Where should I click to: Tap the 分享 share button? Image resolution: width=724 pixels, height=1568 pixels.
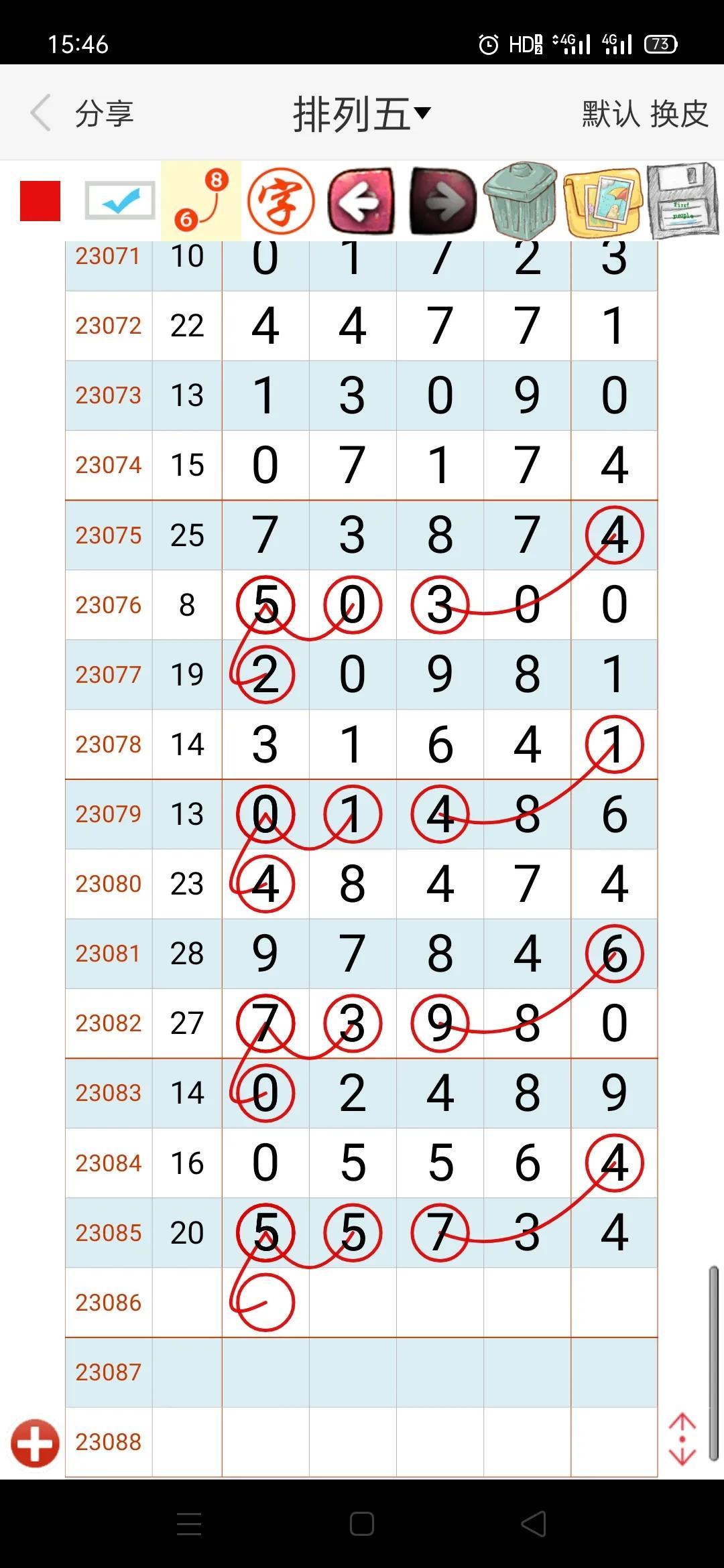point(105,113)
